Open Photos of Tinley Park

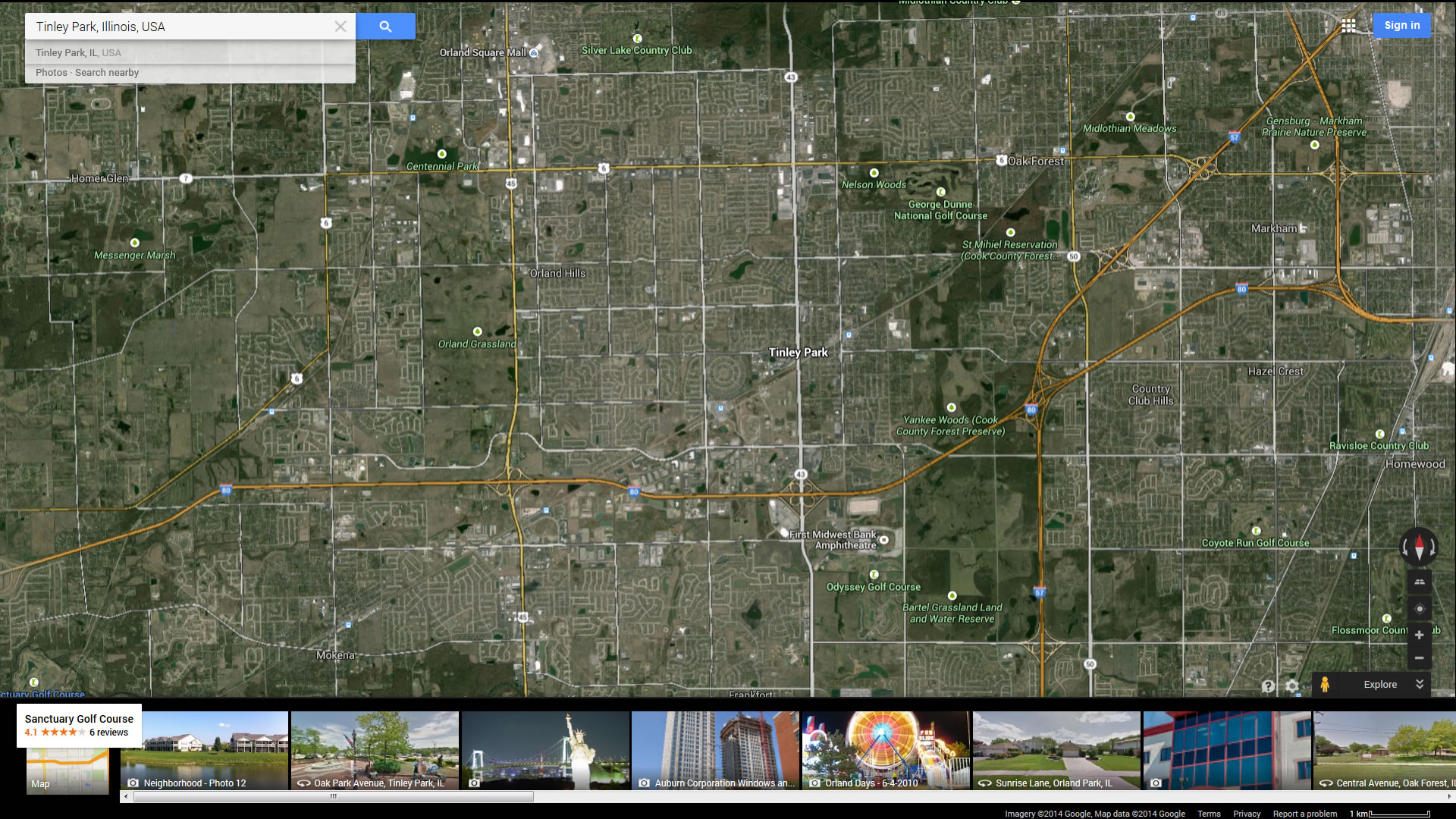(x=51, y=73)
